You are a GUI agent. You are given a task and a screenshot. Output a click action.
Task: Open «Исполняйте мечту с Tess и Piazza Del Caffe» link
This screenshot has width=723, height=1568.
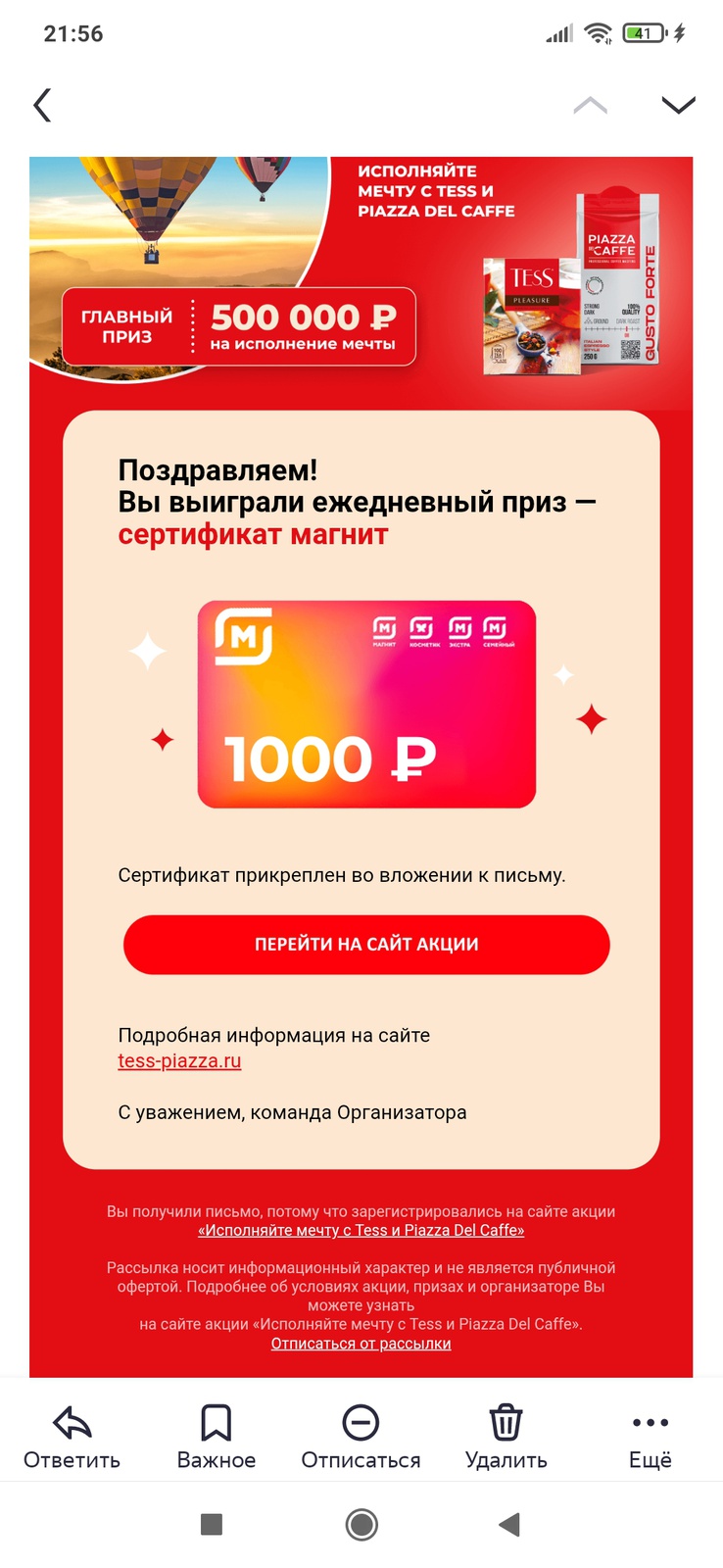(x=361, y=1230)
